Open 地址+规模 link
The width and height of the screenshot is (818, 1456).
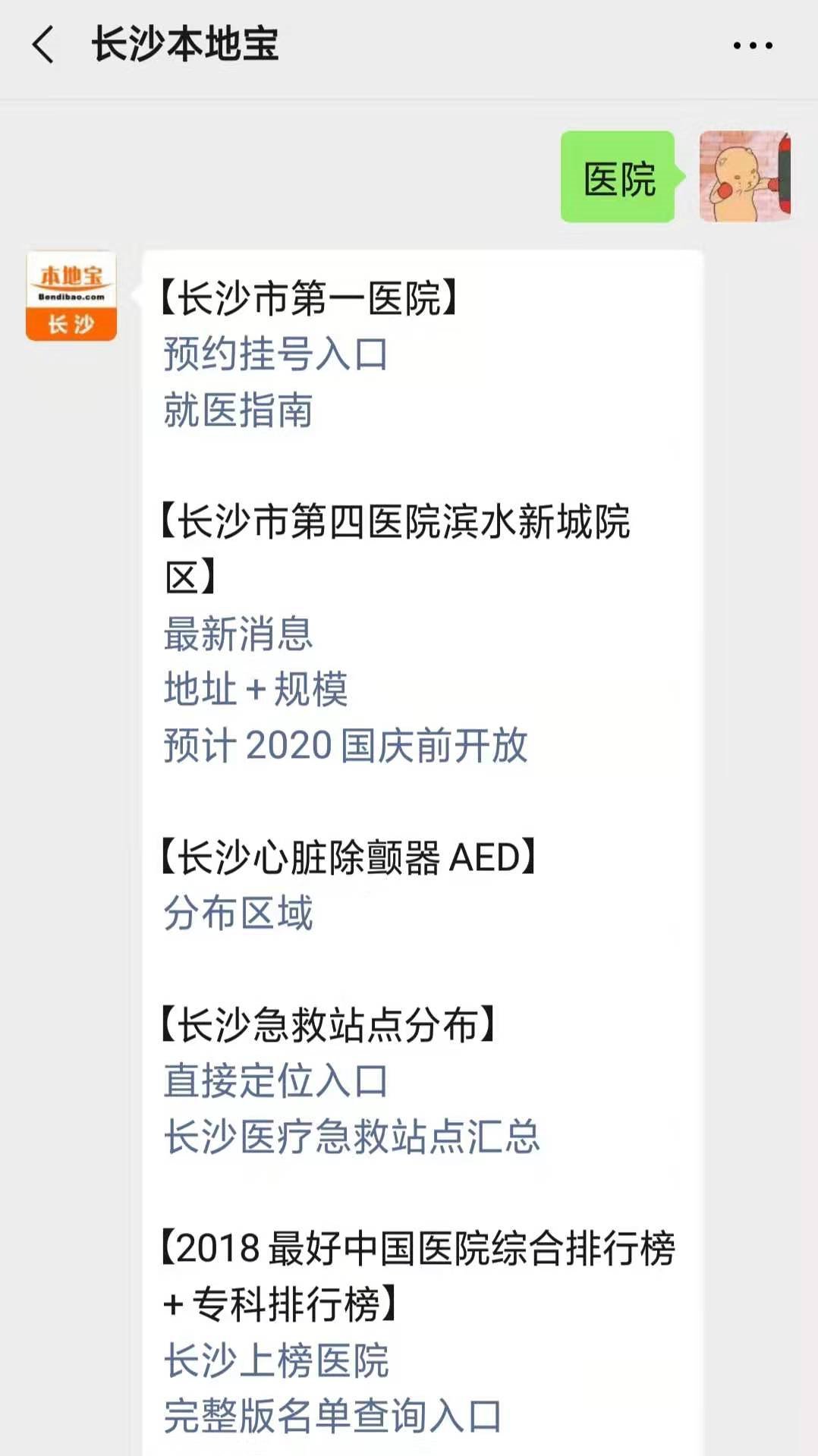(x=256, y=690)
